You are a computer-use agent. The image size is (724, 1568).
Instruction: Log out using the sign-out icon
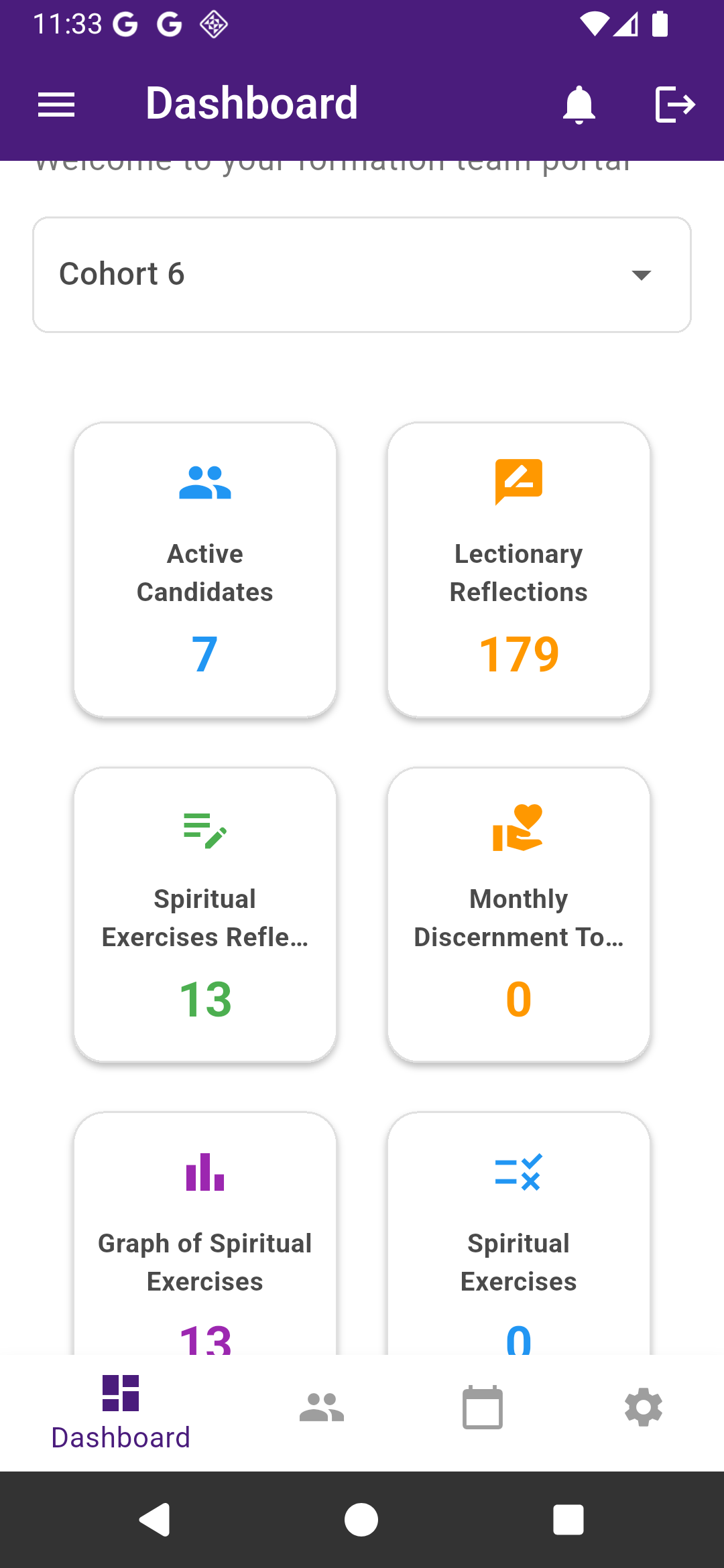pyautogui.click(x=674, y=104)
